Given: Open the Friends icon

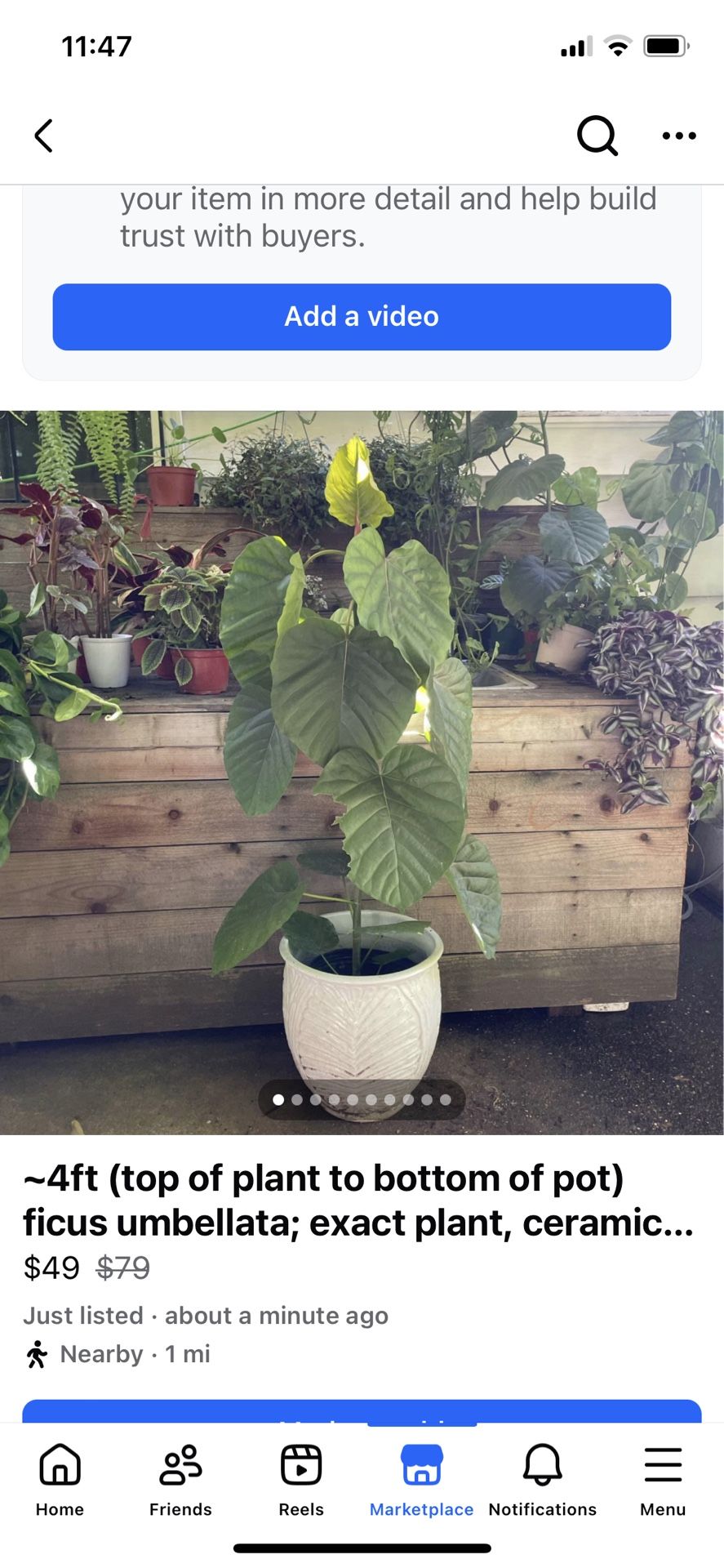Looking at the screenshot, I should 180,1464.
